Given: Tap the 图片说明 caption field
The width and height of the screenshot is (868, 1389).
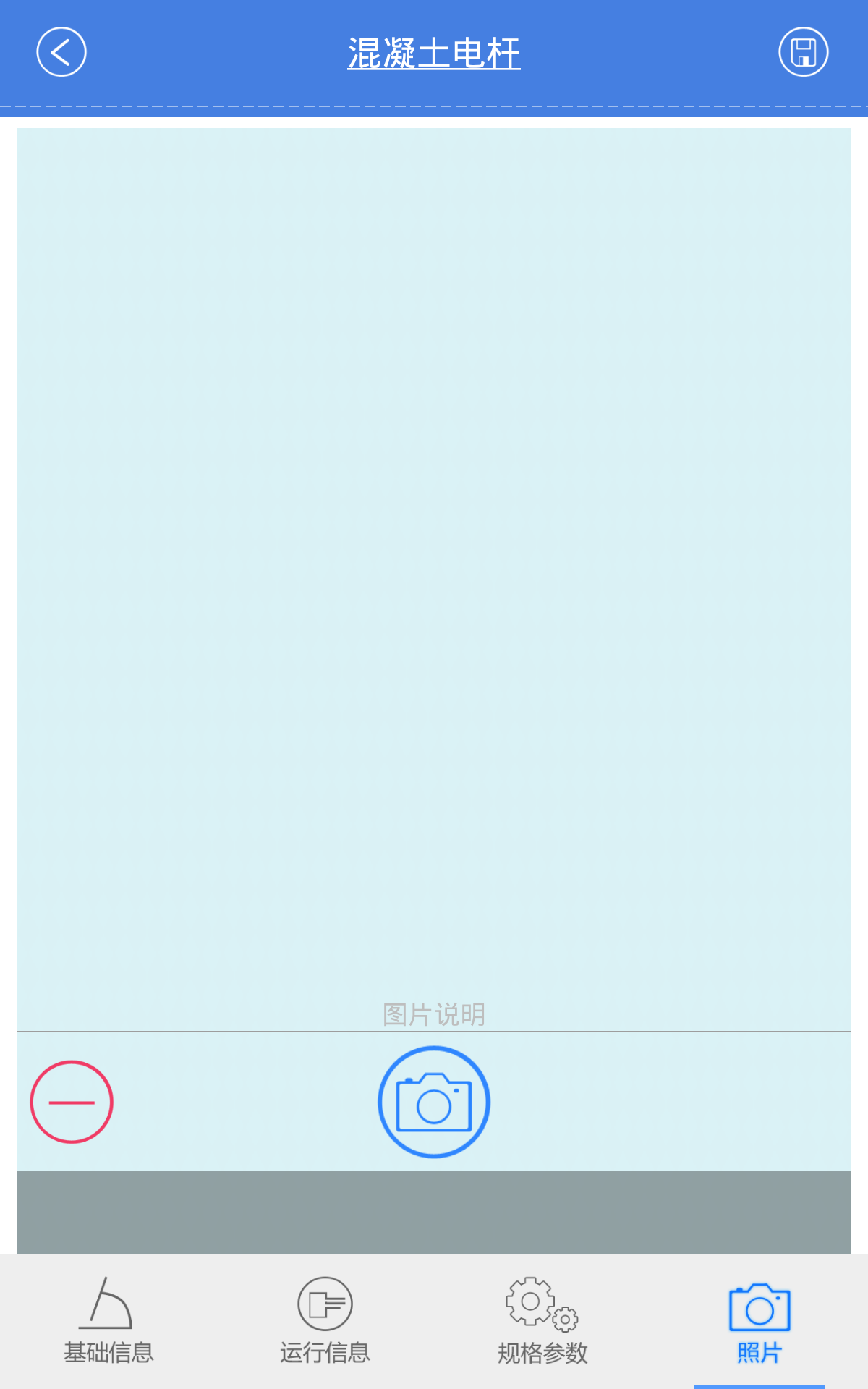Looking at the screenshot, I should [434, 1014].
